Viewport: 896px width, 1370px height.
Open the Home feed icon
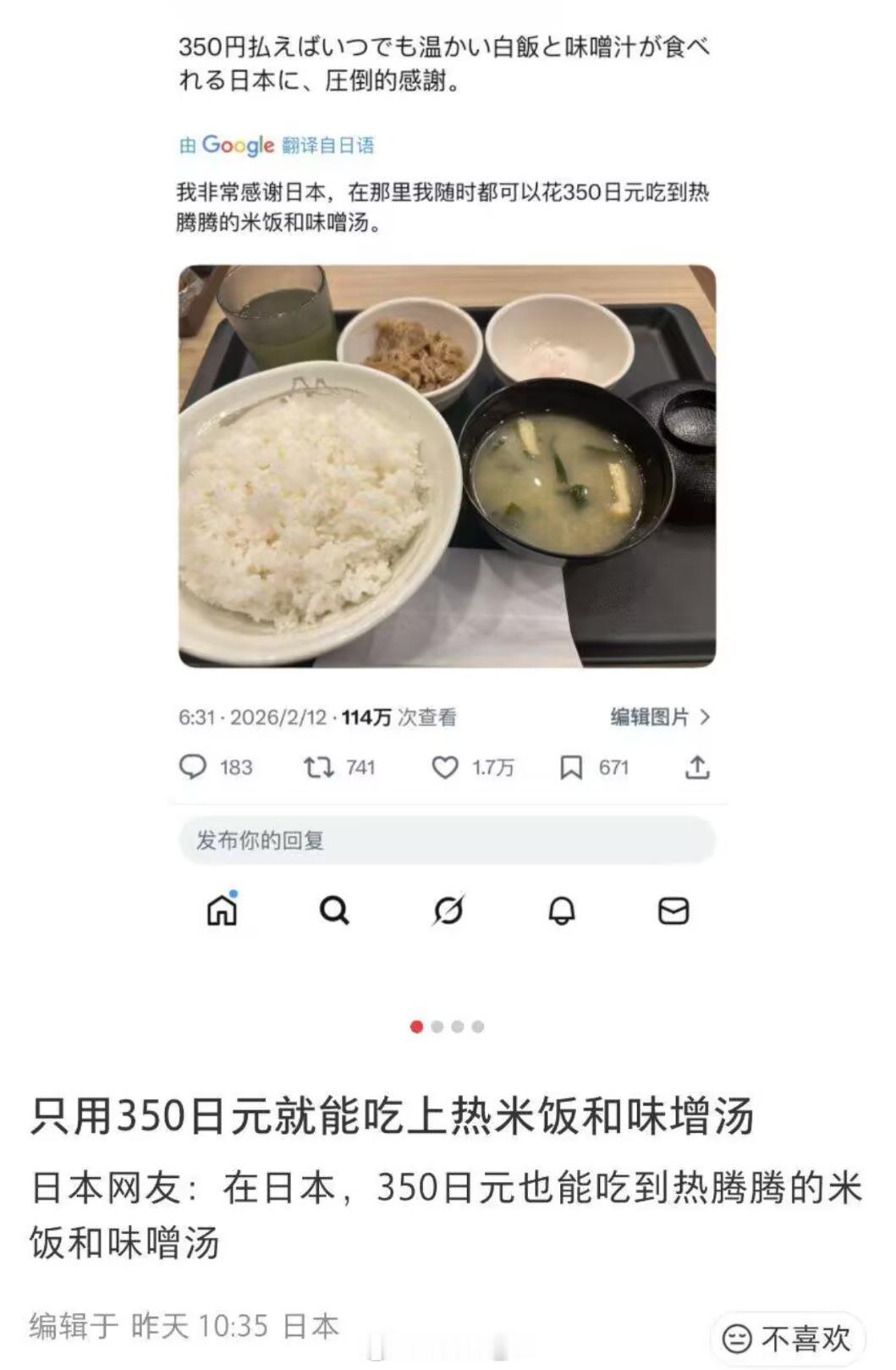point(222,912)
